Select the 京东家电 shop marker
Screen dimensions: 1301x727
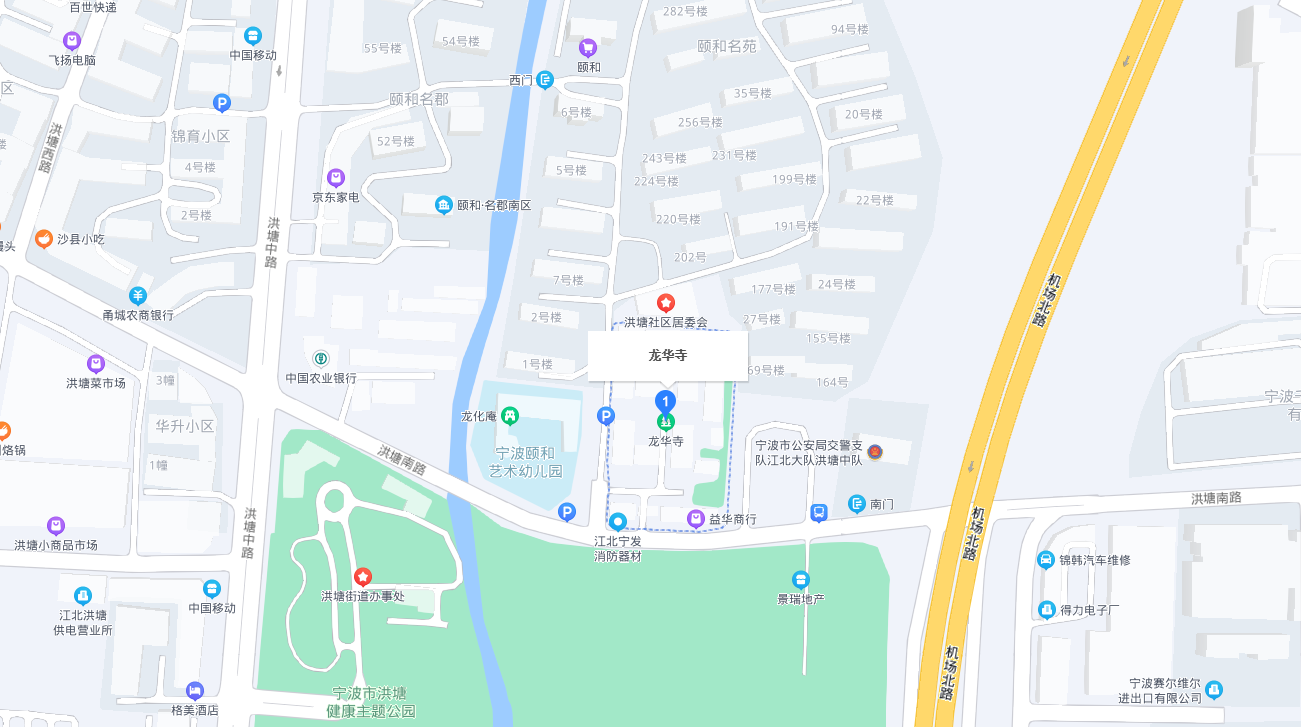coord(335,178)
